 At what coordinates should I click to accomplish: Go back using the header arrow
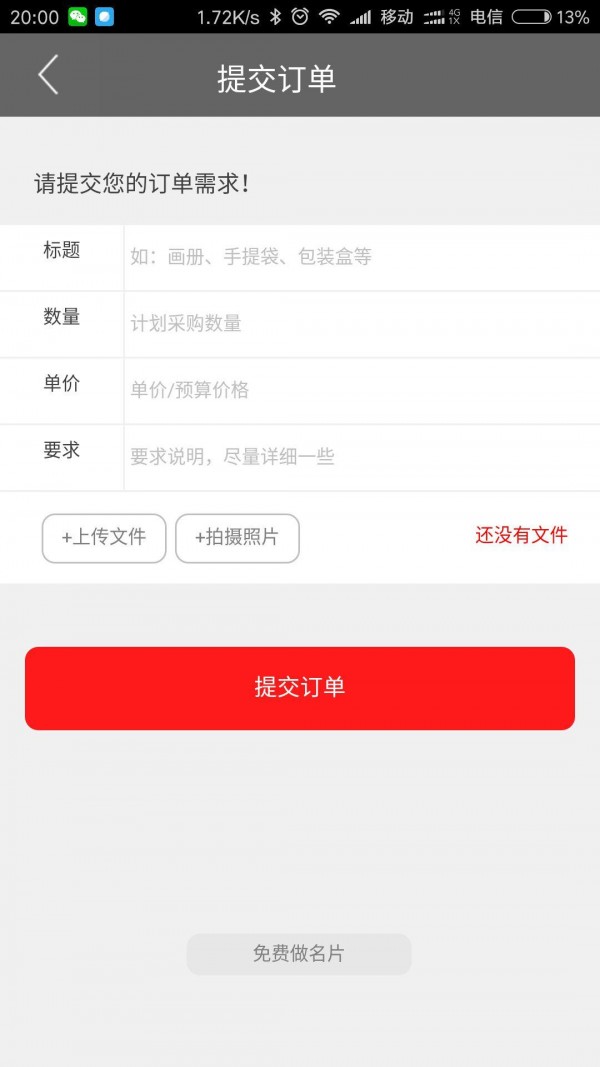click(x=48, y=76)
